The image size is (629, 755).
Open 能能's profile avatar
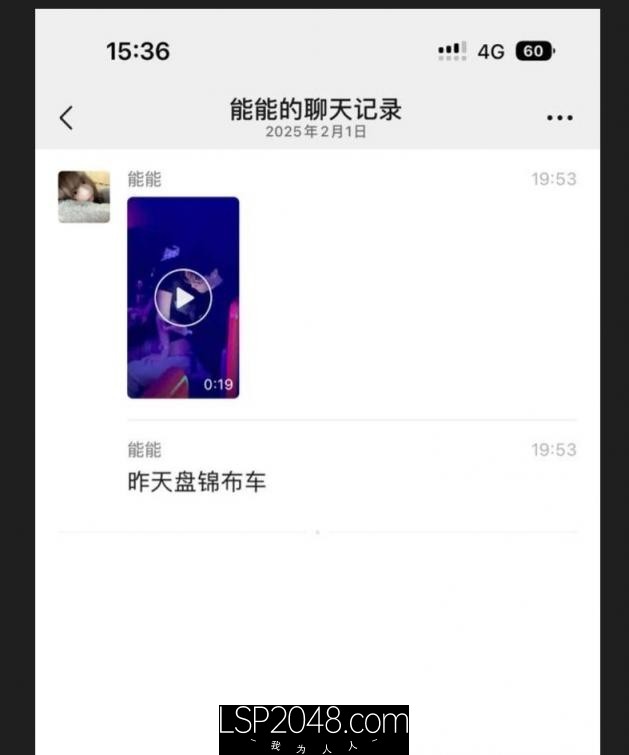point(84,196)
